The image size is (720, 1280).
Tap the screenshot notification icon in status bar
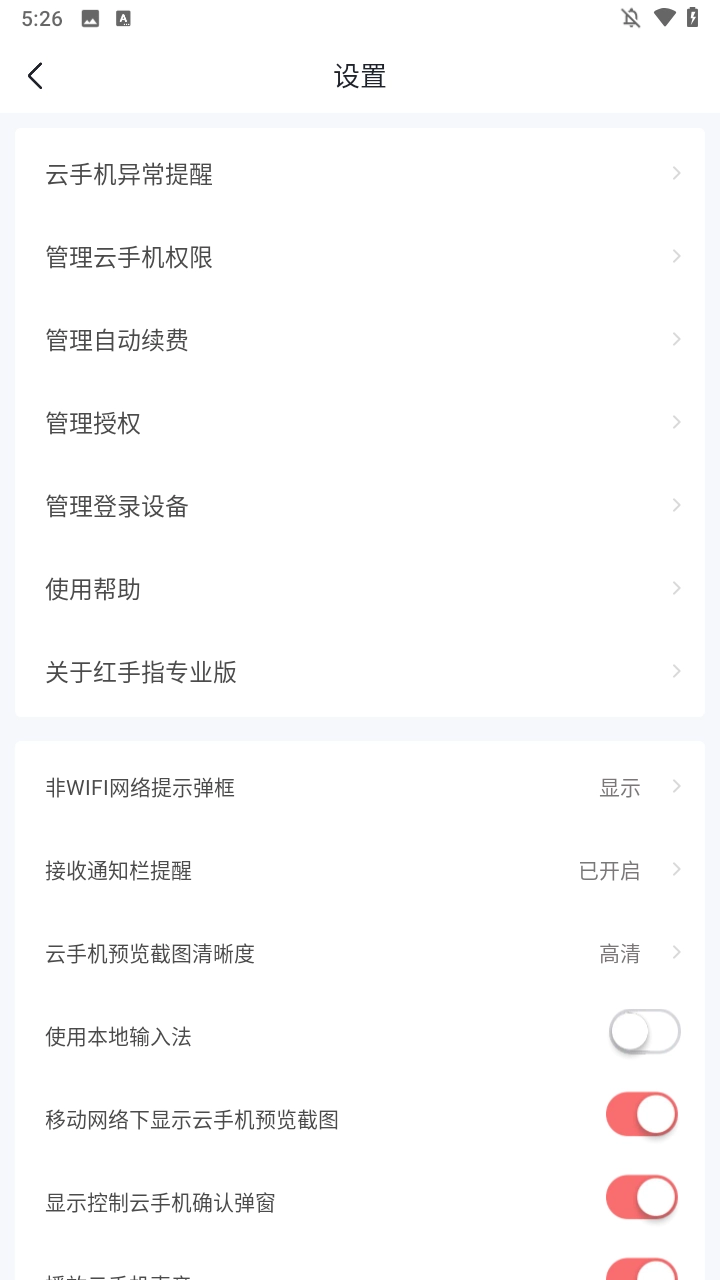[x=90, y=17]
